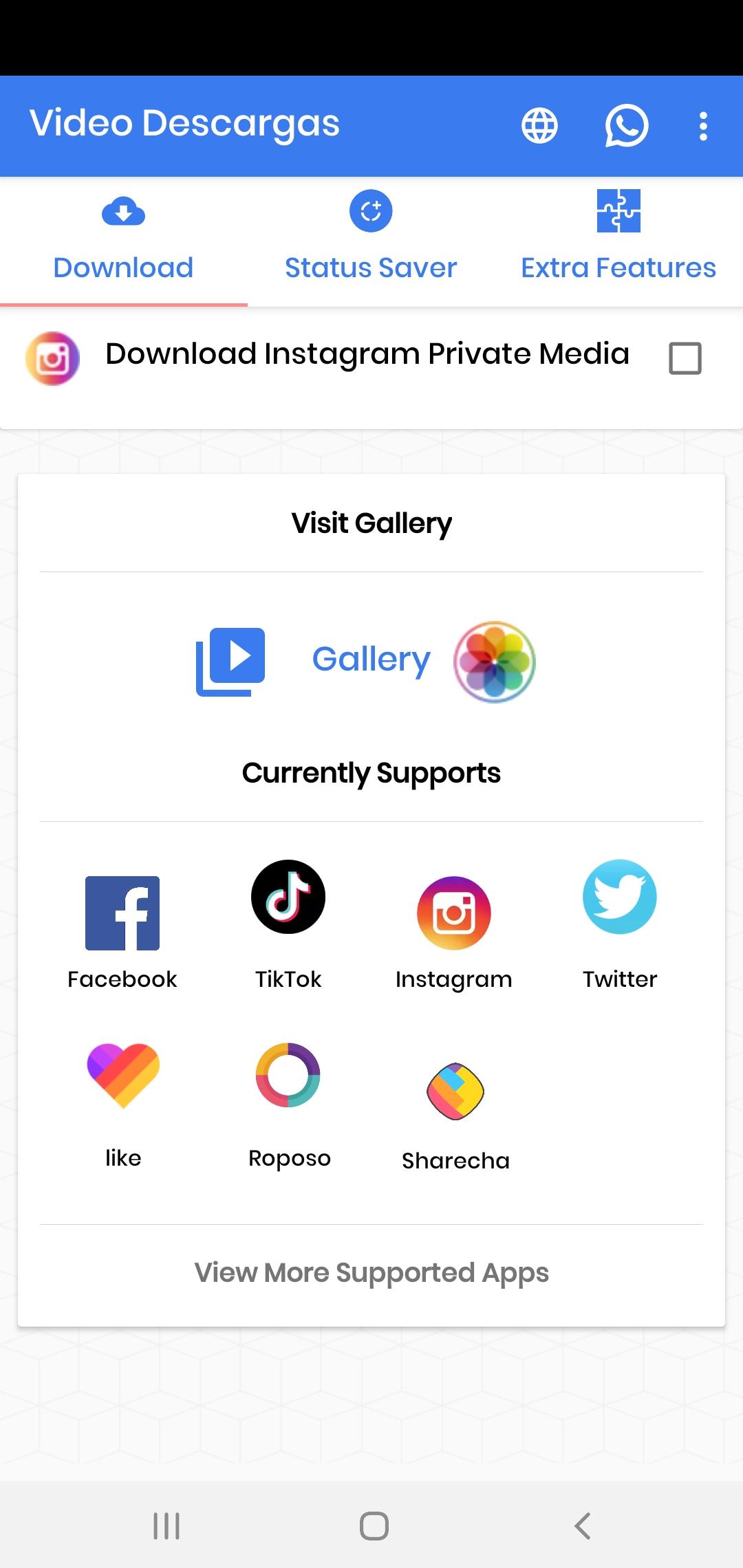Select Instagram in Currently Supports grid

pyautogui.click(x=454, y=913)
